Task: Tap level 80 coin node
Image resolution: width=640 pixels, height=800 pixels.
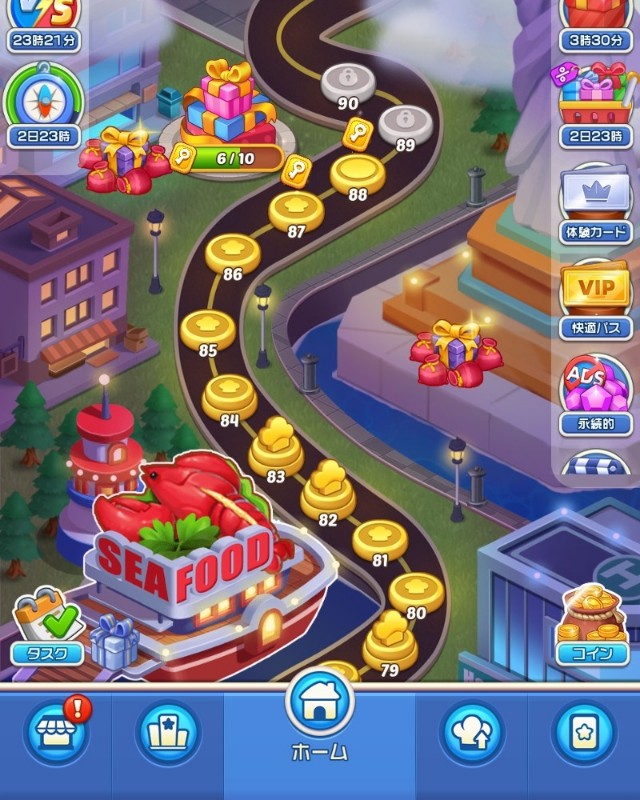Action: tap(416, 594)
